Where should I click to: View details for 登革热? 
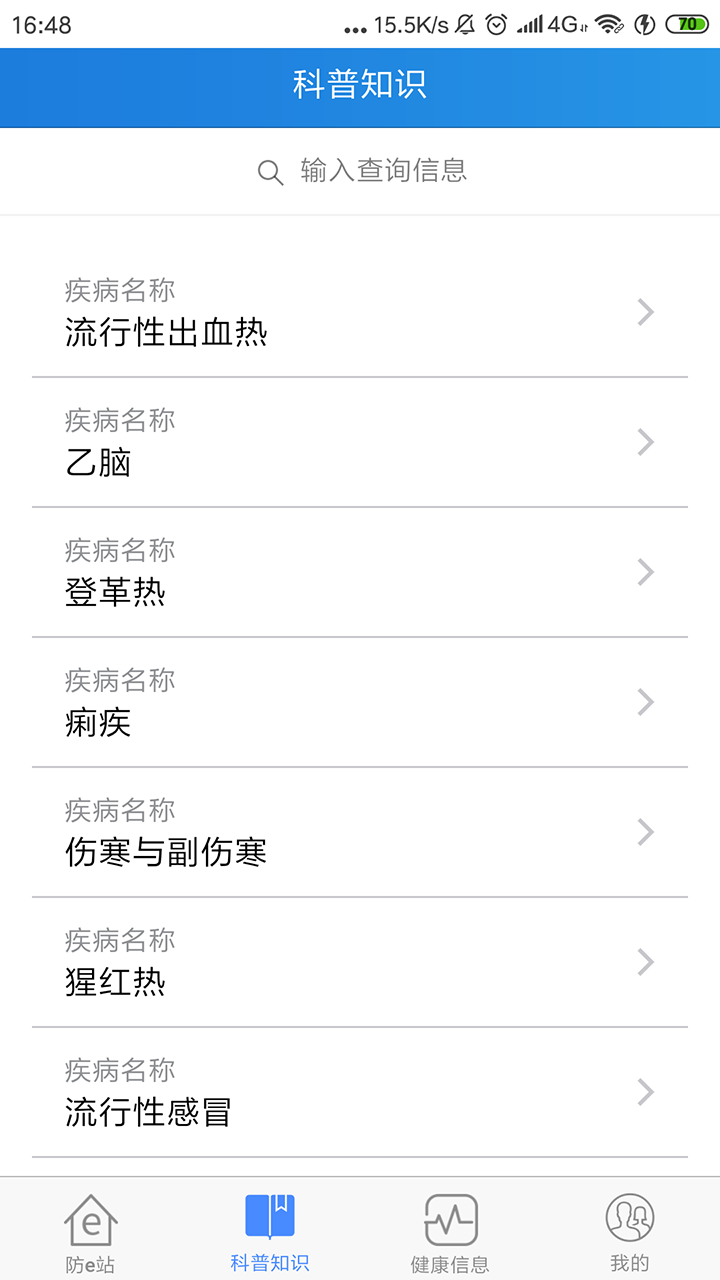[x=360, y=573]
